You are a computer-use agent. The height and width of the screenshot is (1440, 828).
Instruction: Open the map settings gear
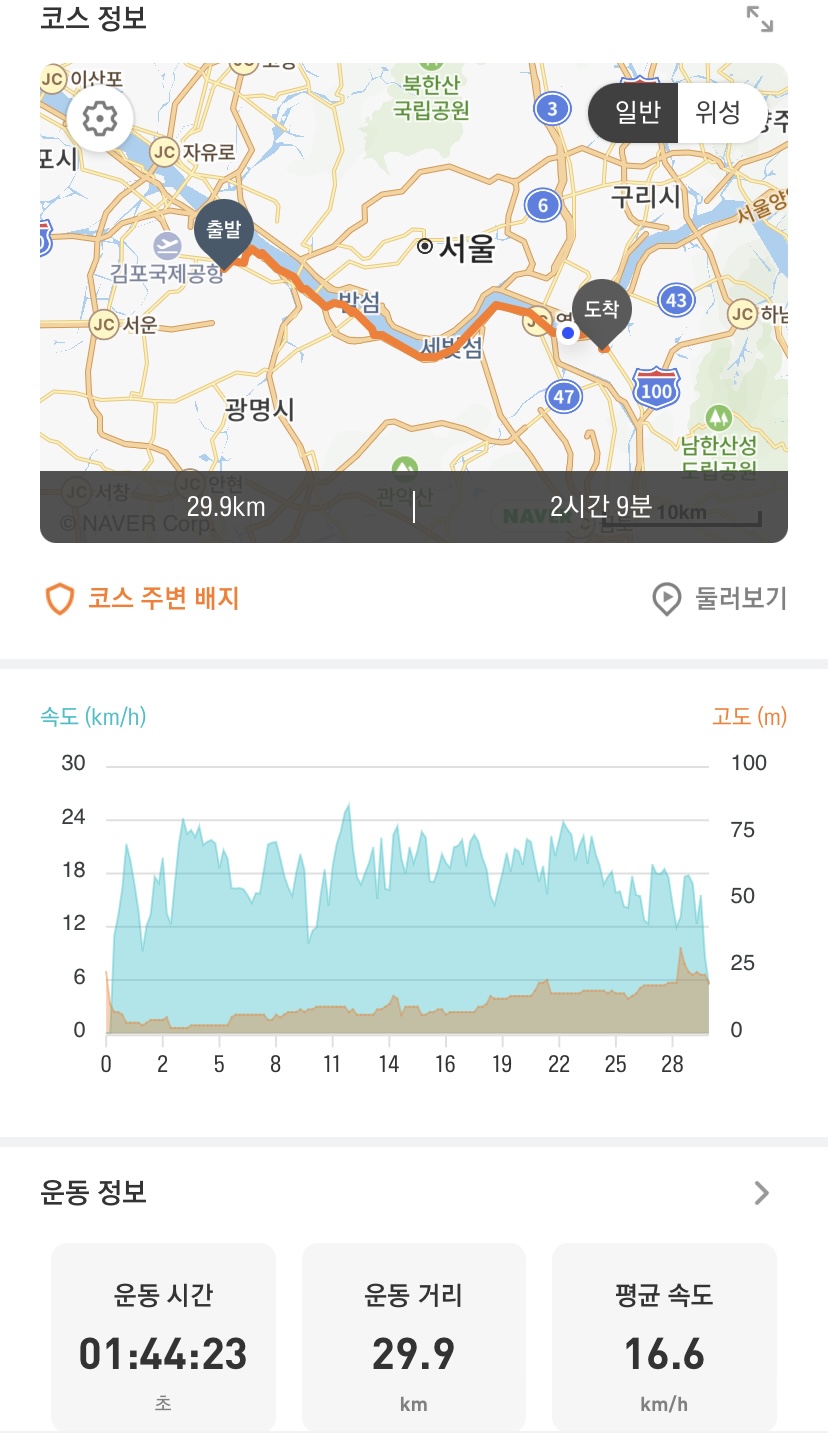click(99, 119)
